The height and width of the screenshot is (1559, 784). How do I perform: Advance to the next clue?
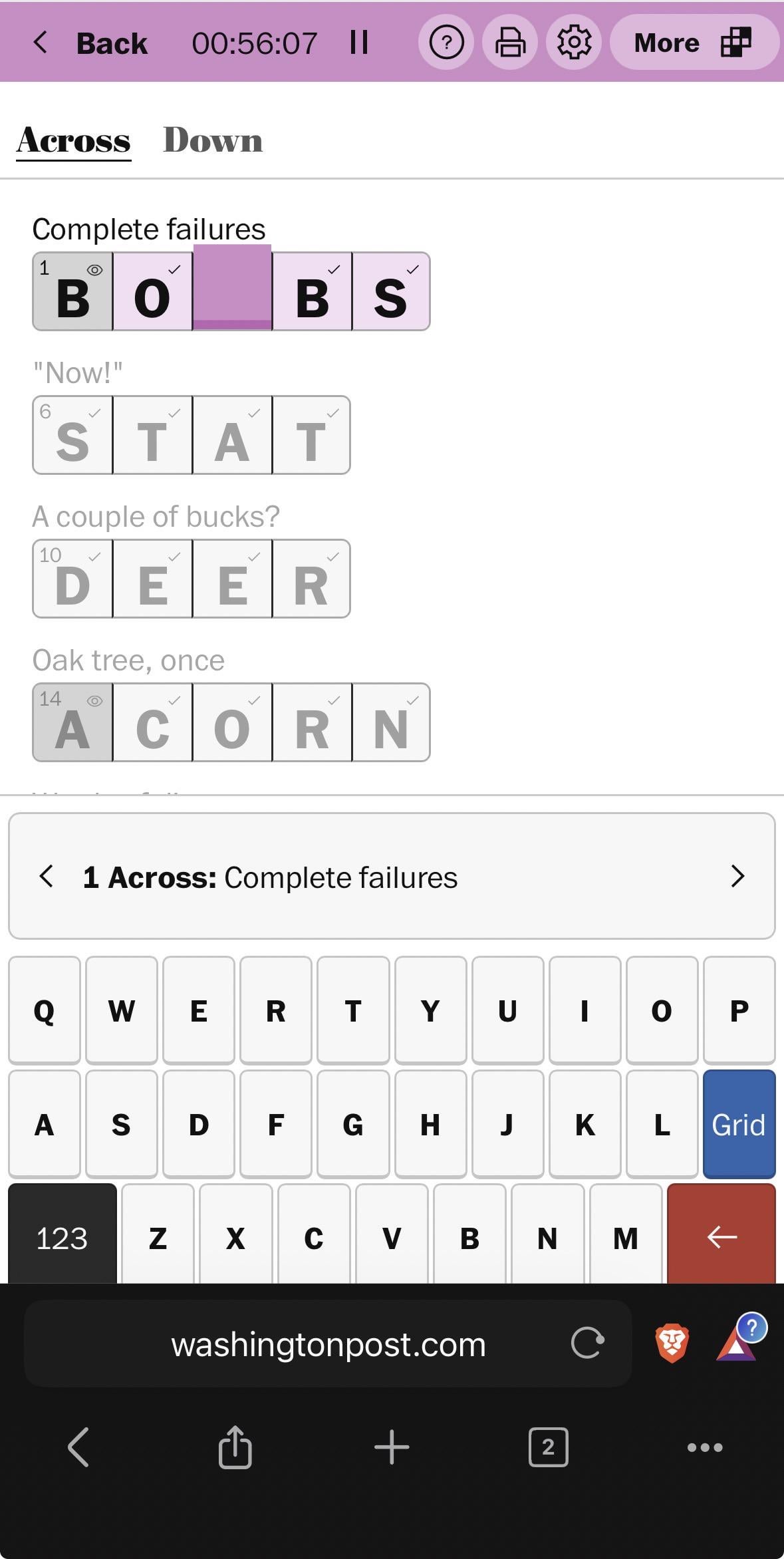[737, 876]
